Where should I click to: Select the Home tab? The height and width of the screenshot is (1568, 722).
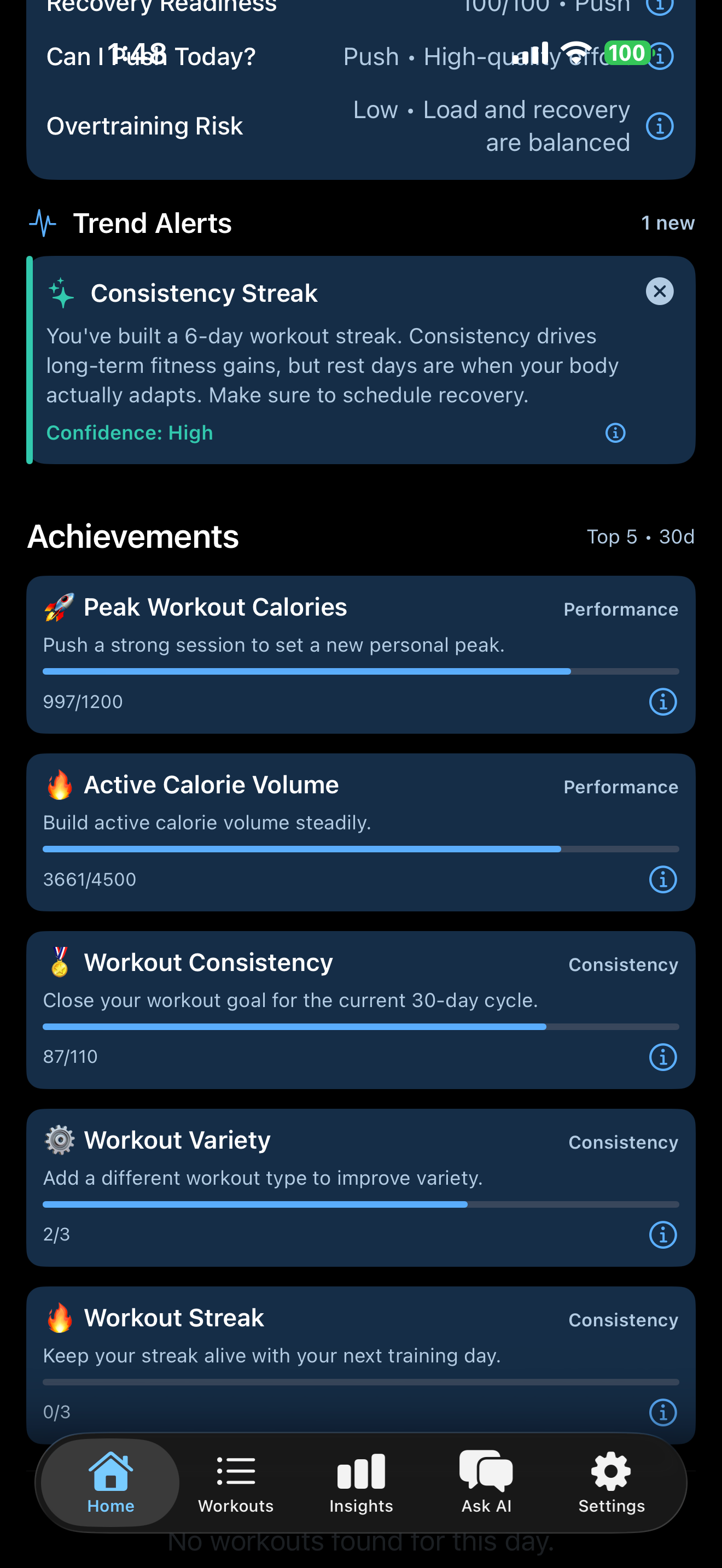(x=110, y=1483)
